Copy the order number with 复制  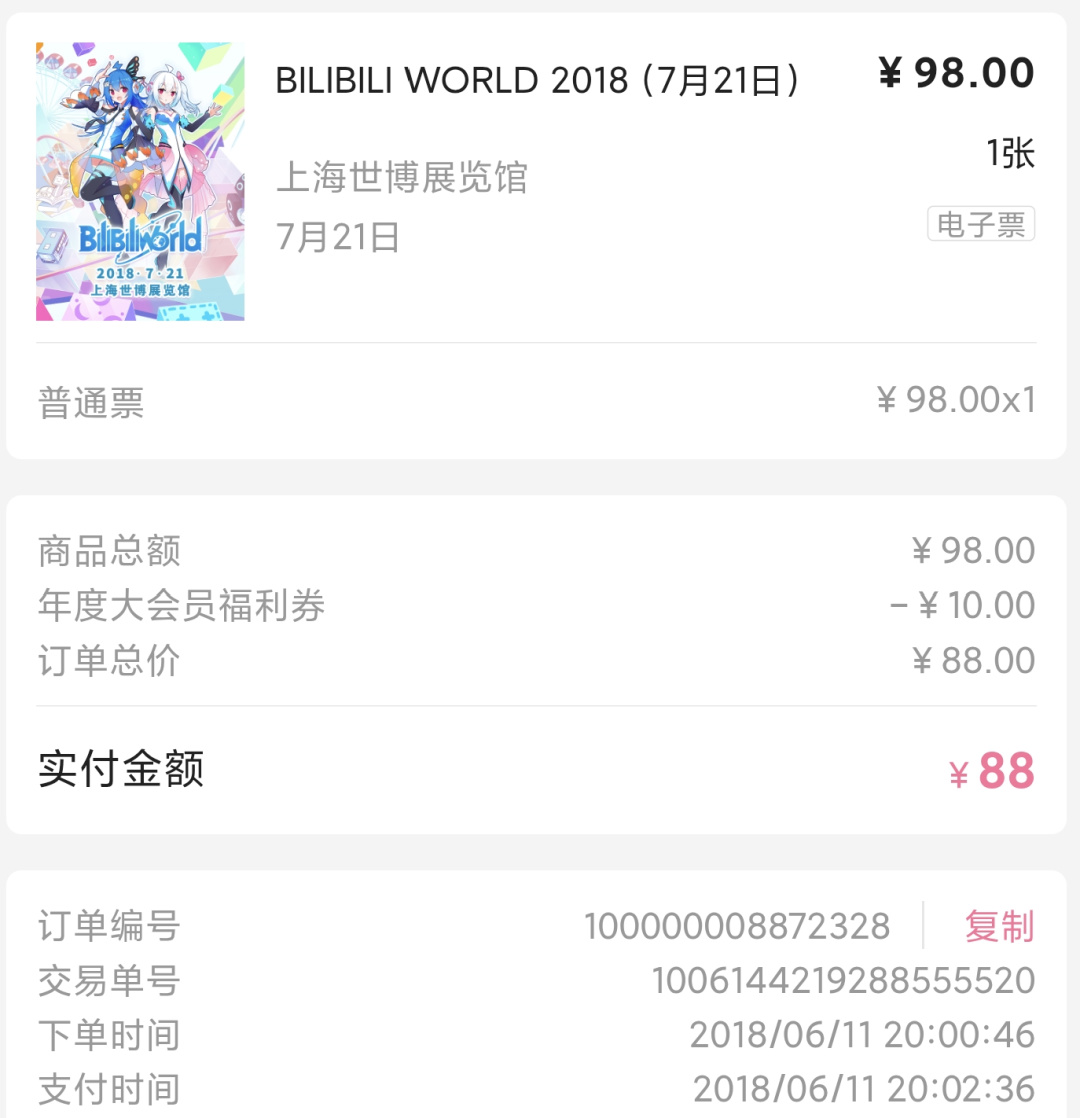tap(998, 926)
